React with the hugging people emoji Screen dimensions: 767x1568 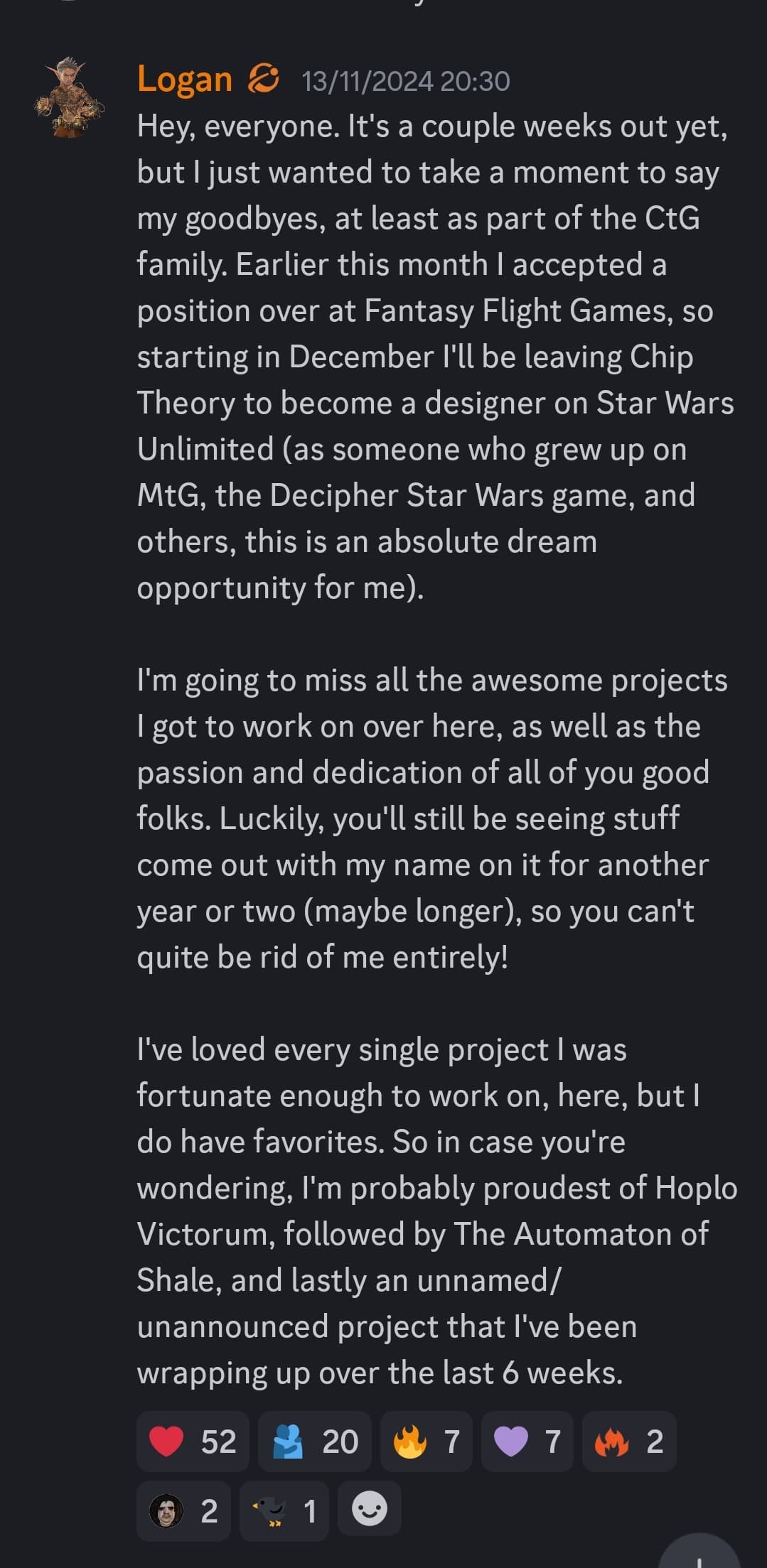point(314,1441)
